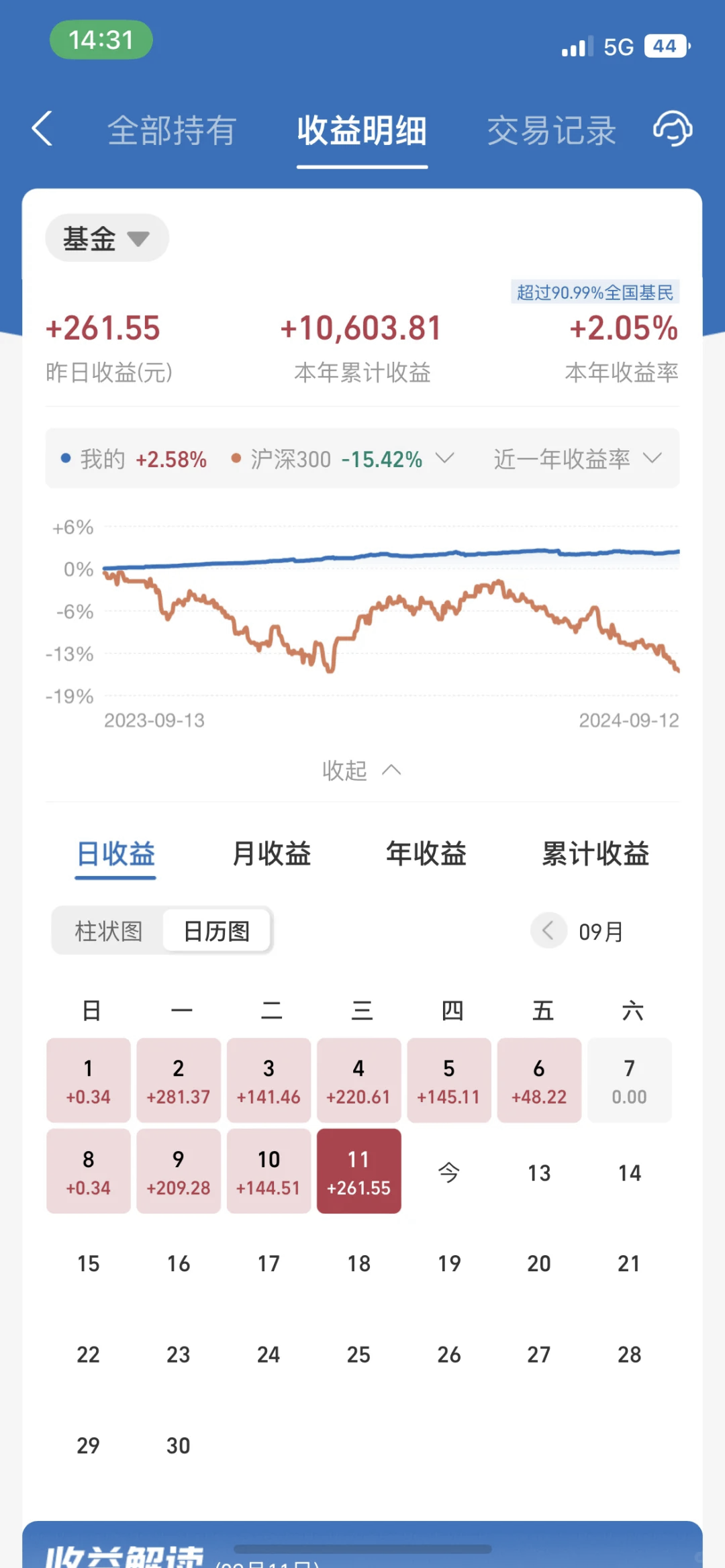Tap the previous month chevron beside 09月
The width and height of the screenshot is (725, 1568).
coord(548,931)
